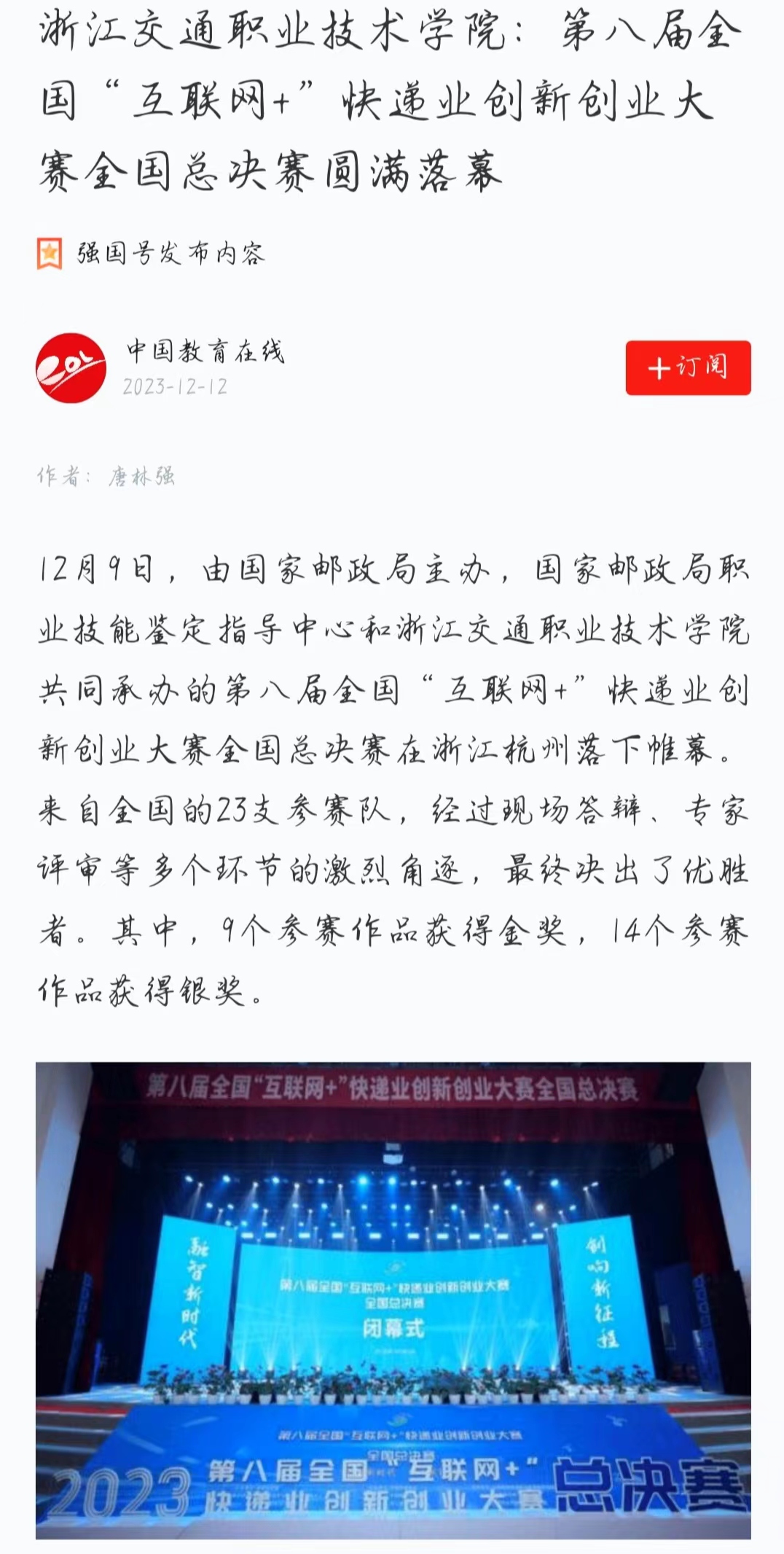Open 中国教育在线 publisher name
Screen dimensions: 784x1554
coord(205,351)
